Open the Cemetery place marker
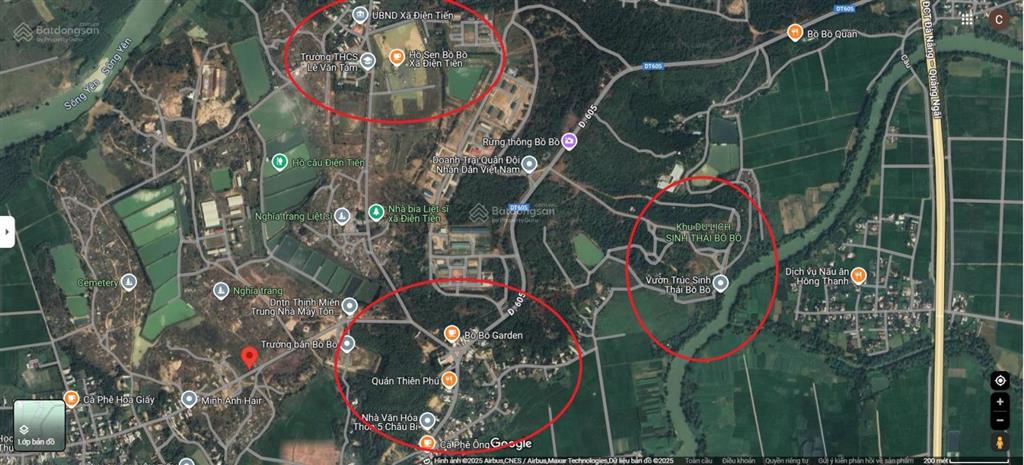 [128, 282]
